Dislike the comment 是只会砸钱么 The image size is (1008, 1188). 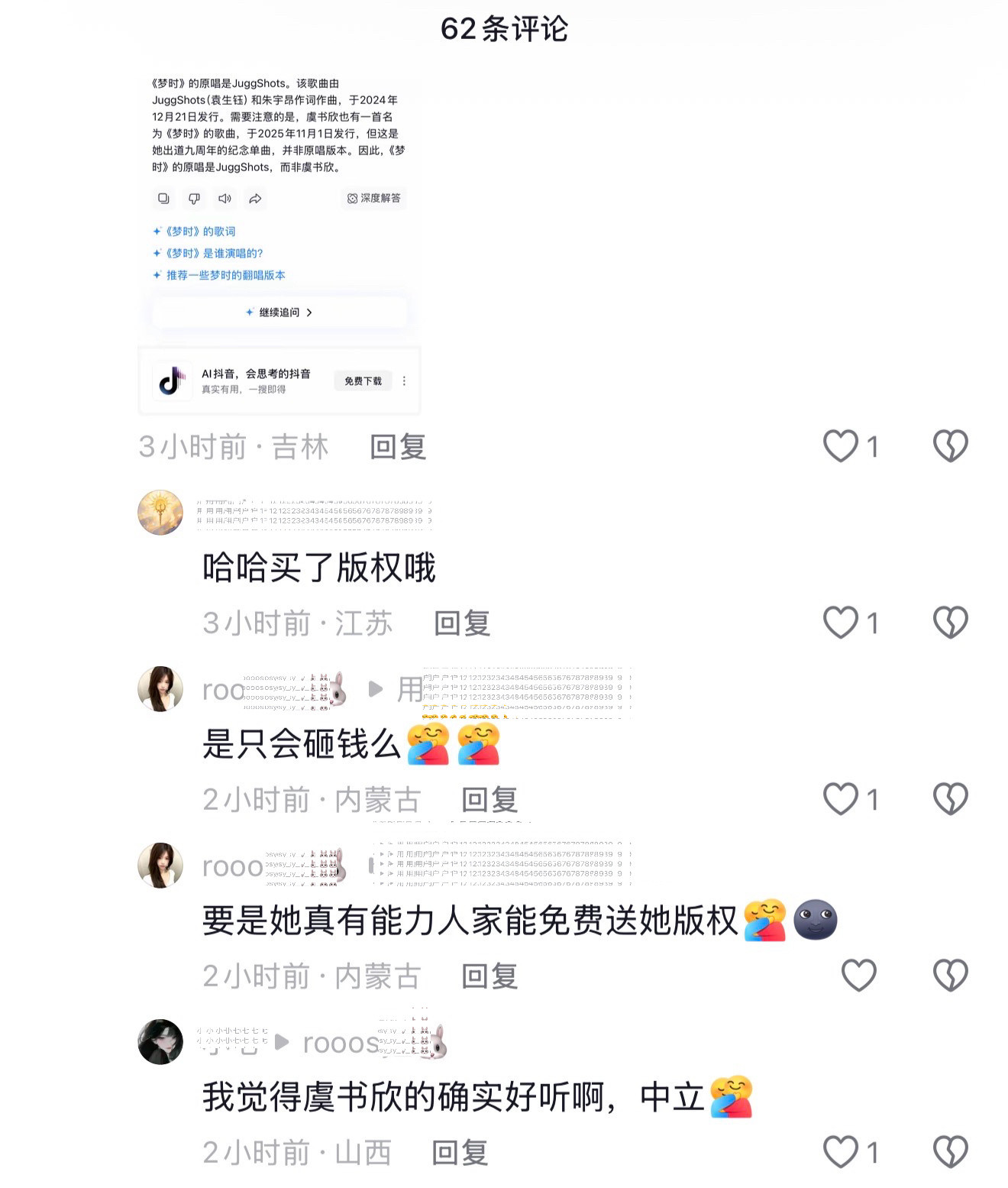(x=951, y=798)
